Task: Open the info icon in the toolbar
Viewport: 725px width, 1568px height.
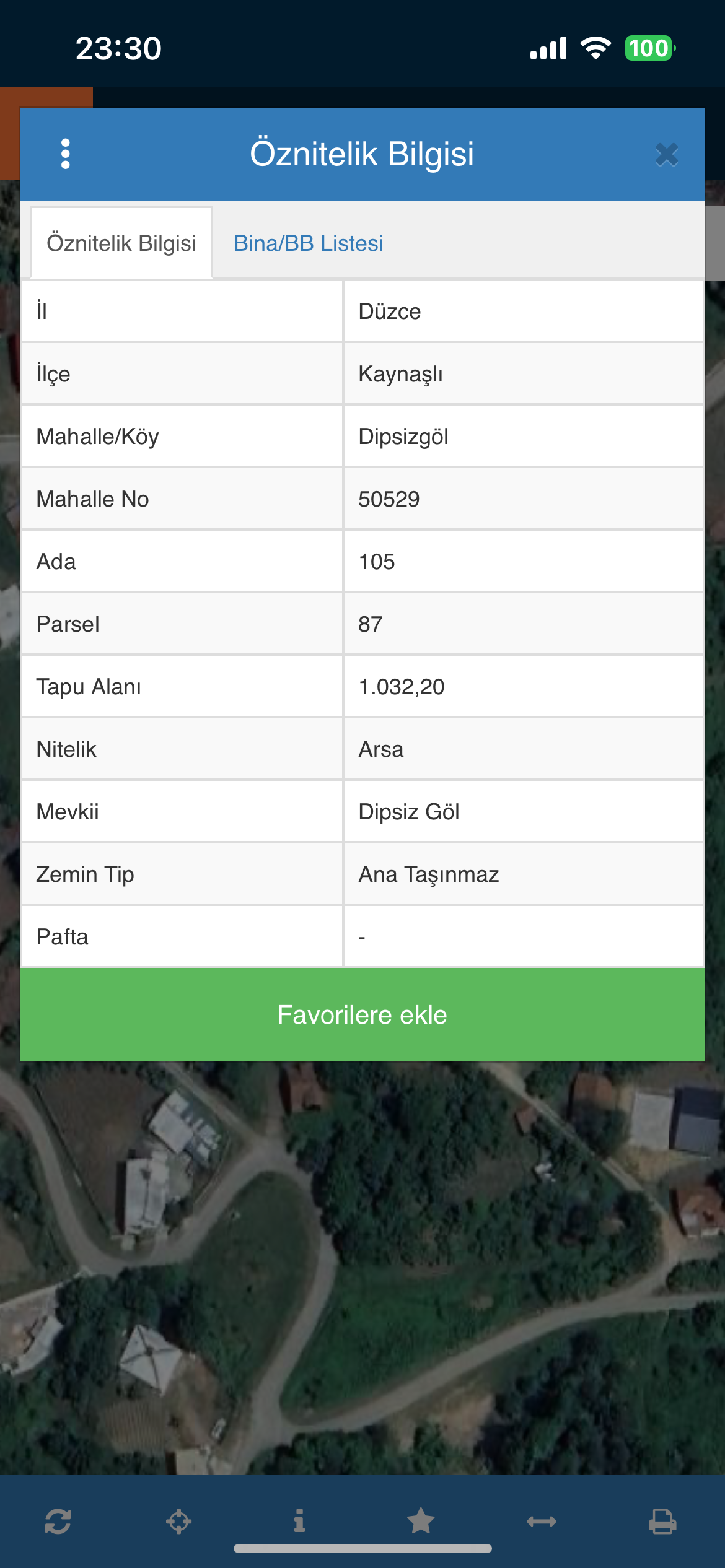Action: tap(299, 1521)
